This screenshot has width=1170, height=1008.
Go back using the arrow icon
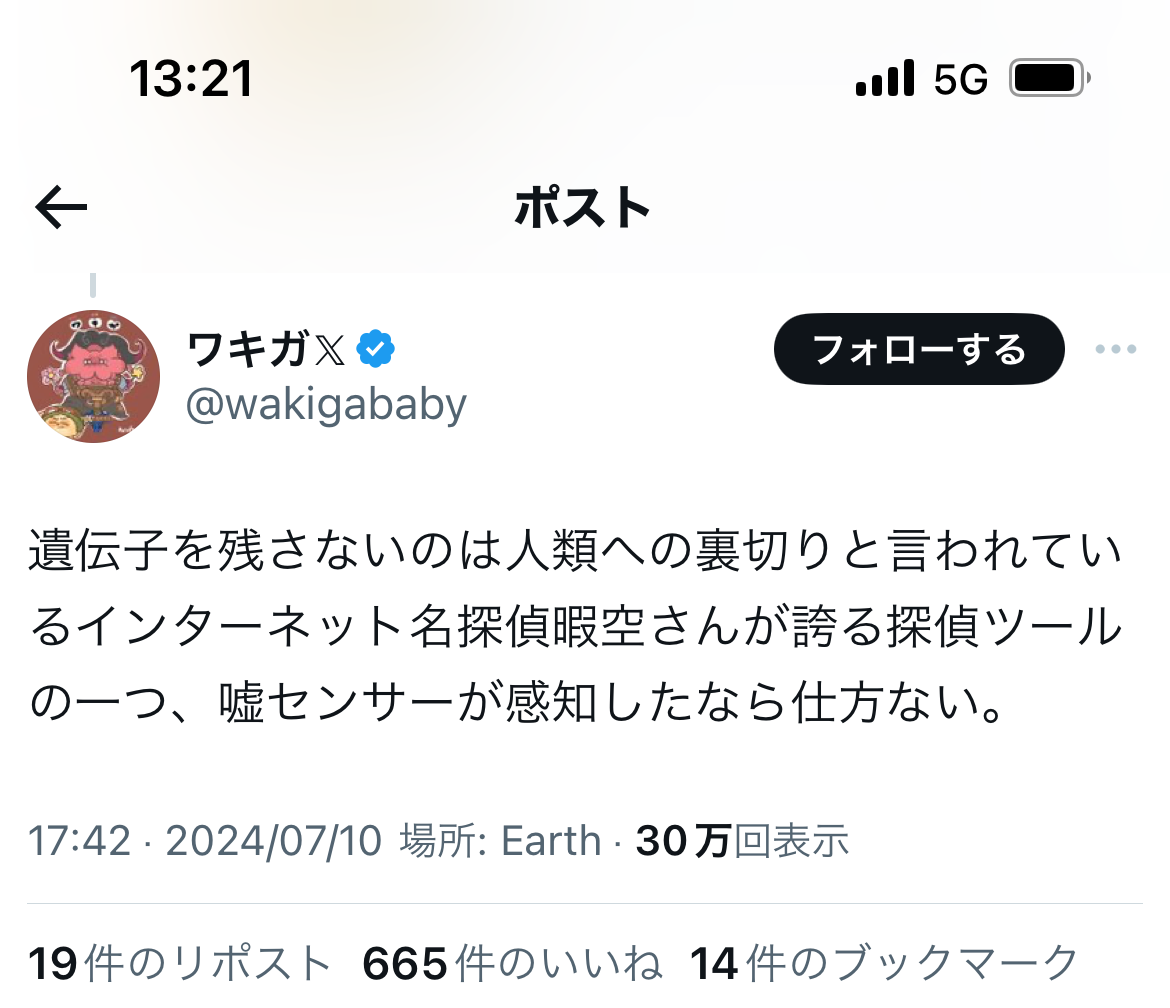point(62,208)
